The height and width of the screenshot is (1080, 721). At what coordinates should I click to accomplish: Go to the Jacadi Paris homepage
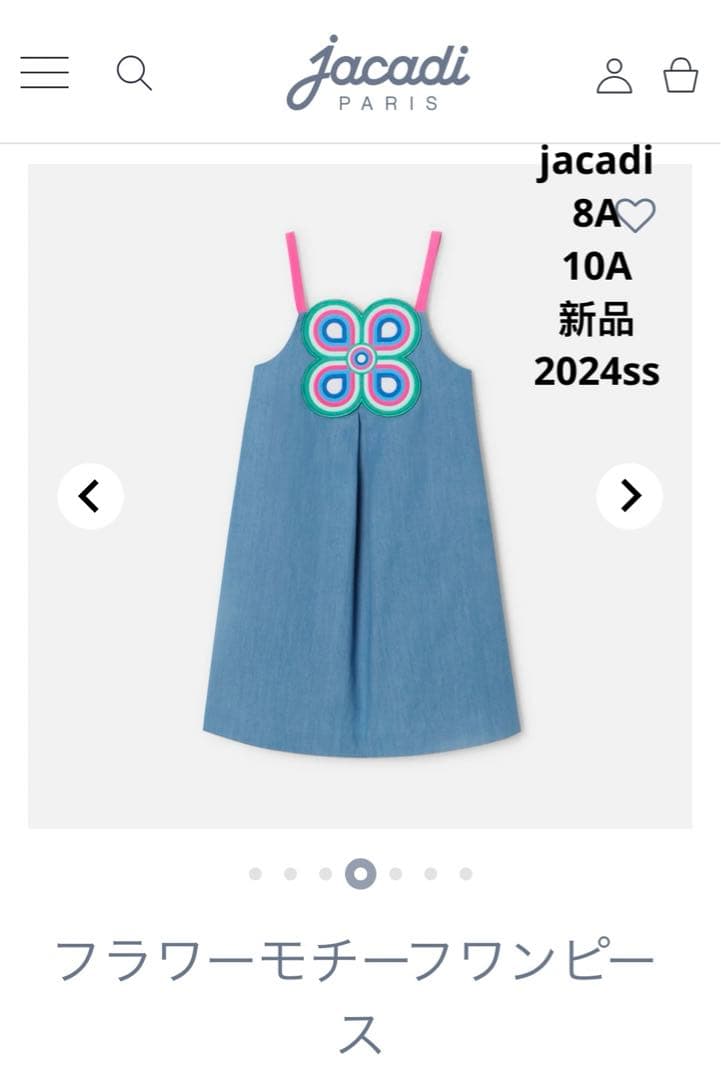pyautogui.click(x=378, y=72)
